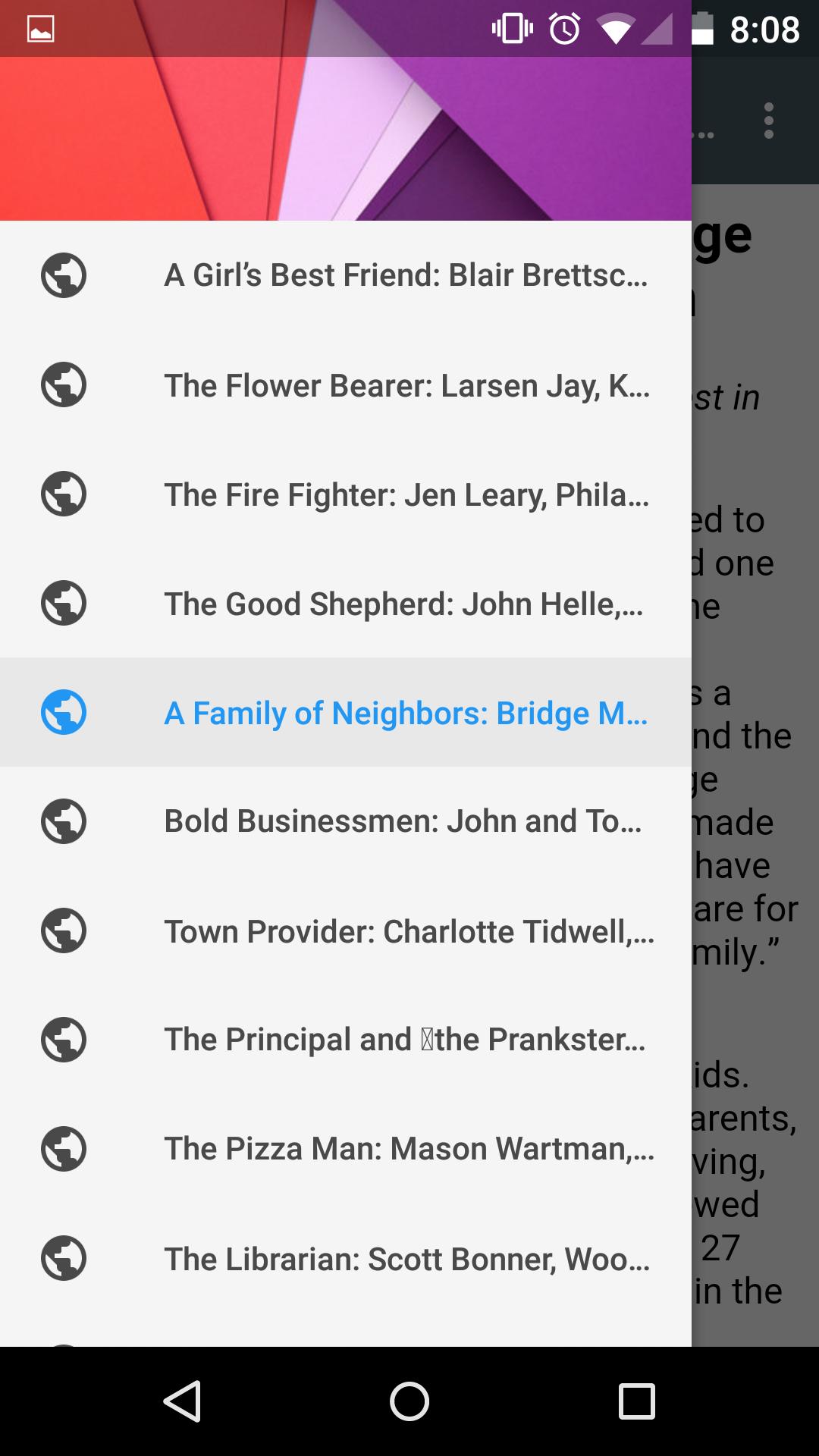Select The Flower Bearer: Larsen Jay

[x=406, y=385]
